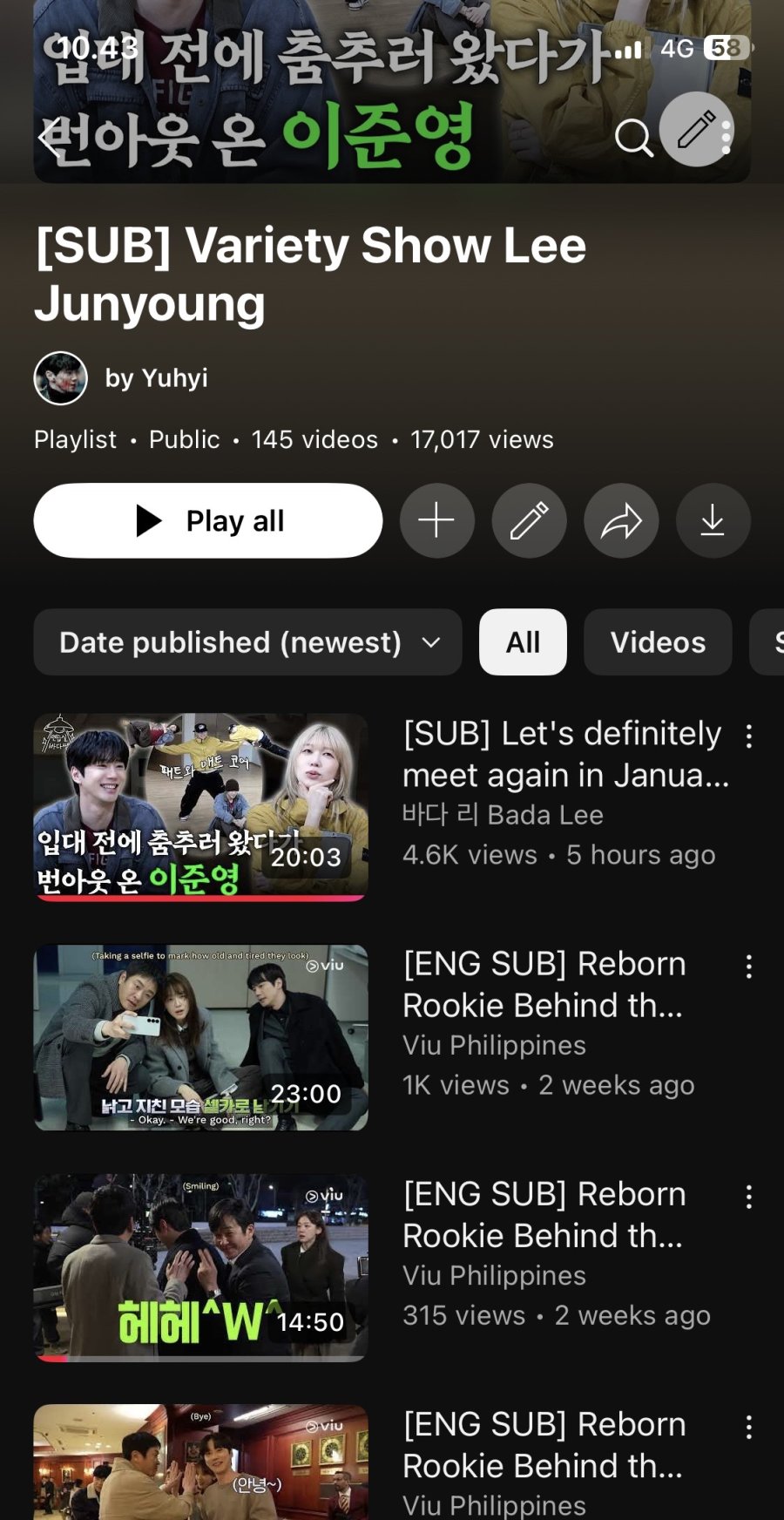Select the All filter chip
Screen dimensions: 784x1520
tap(523, 642)
